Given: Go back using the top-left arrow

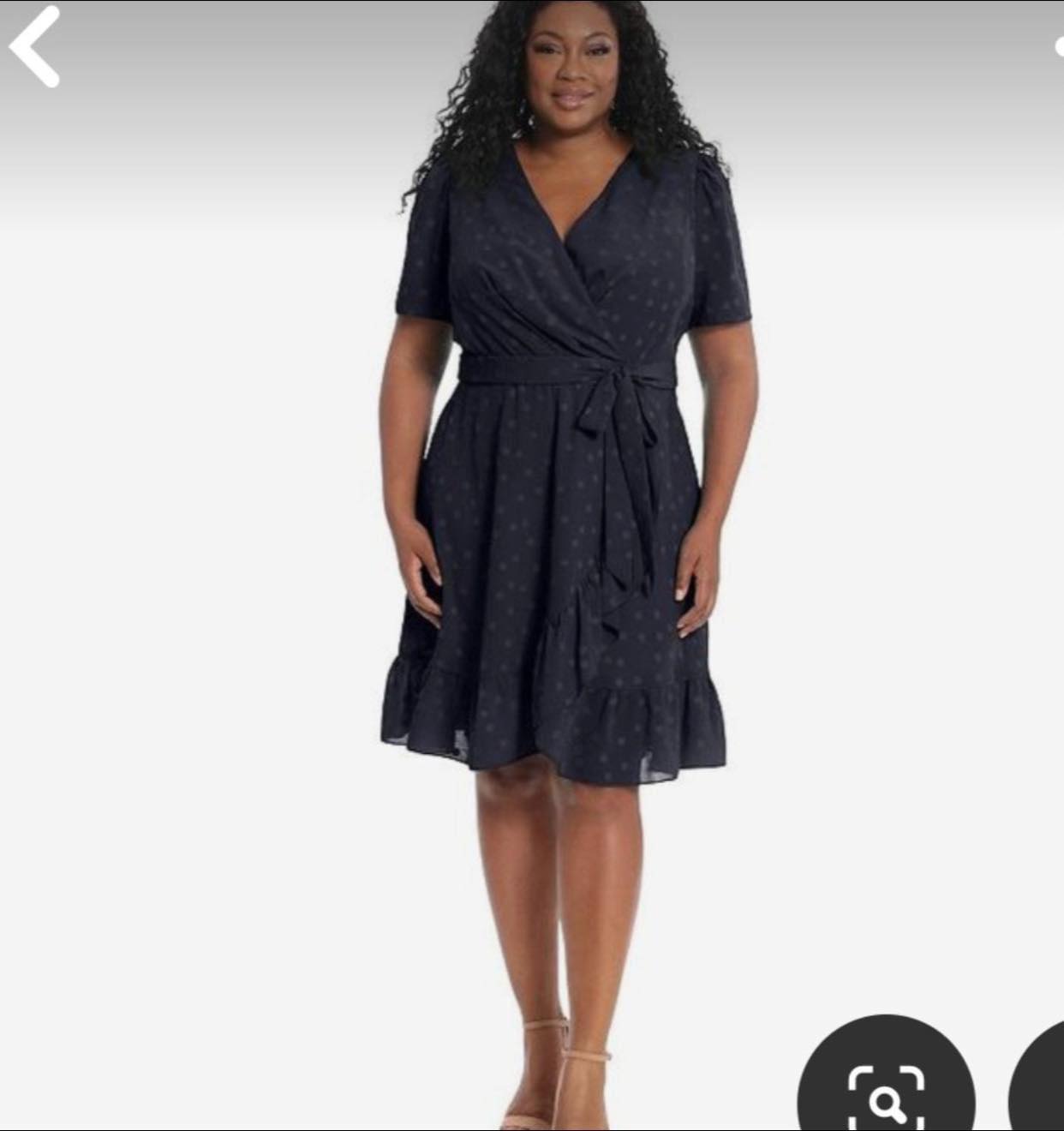Looking at the screenshot, I should [x=35, y=47].
